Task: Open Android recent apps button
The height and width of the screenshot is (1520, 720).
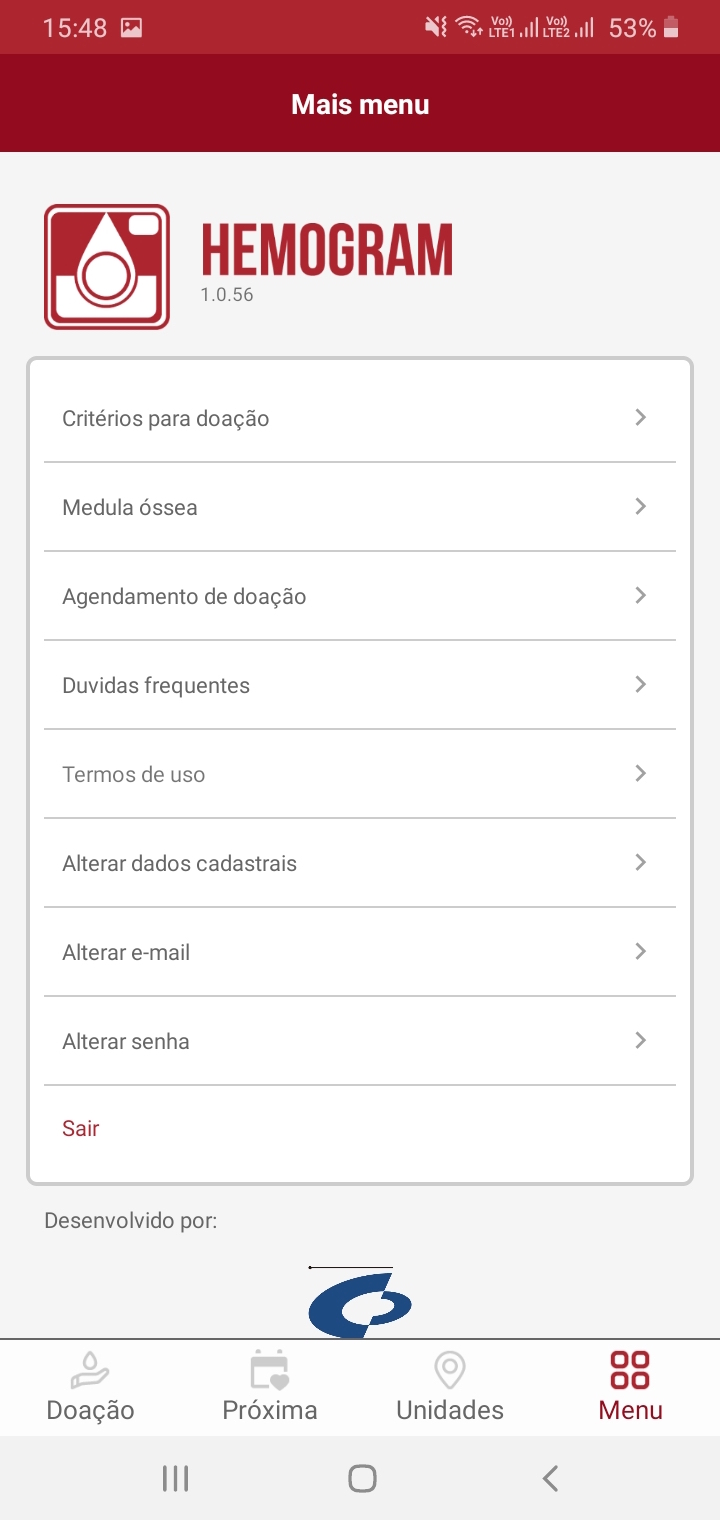Action: click(175, 1477)
